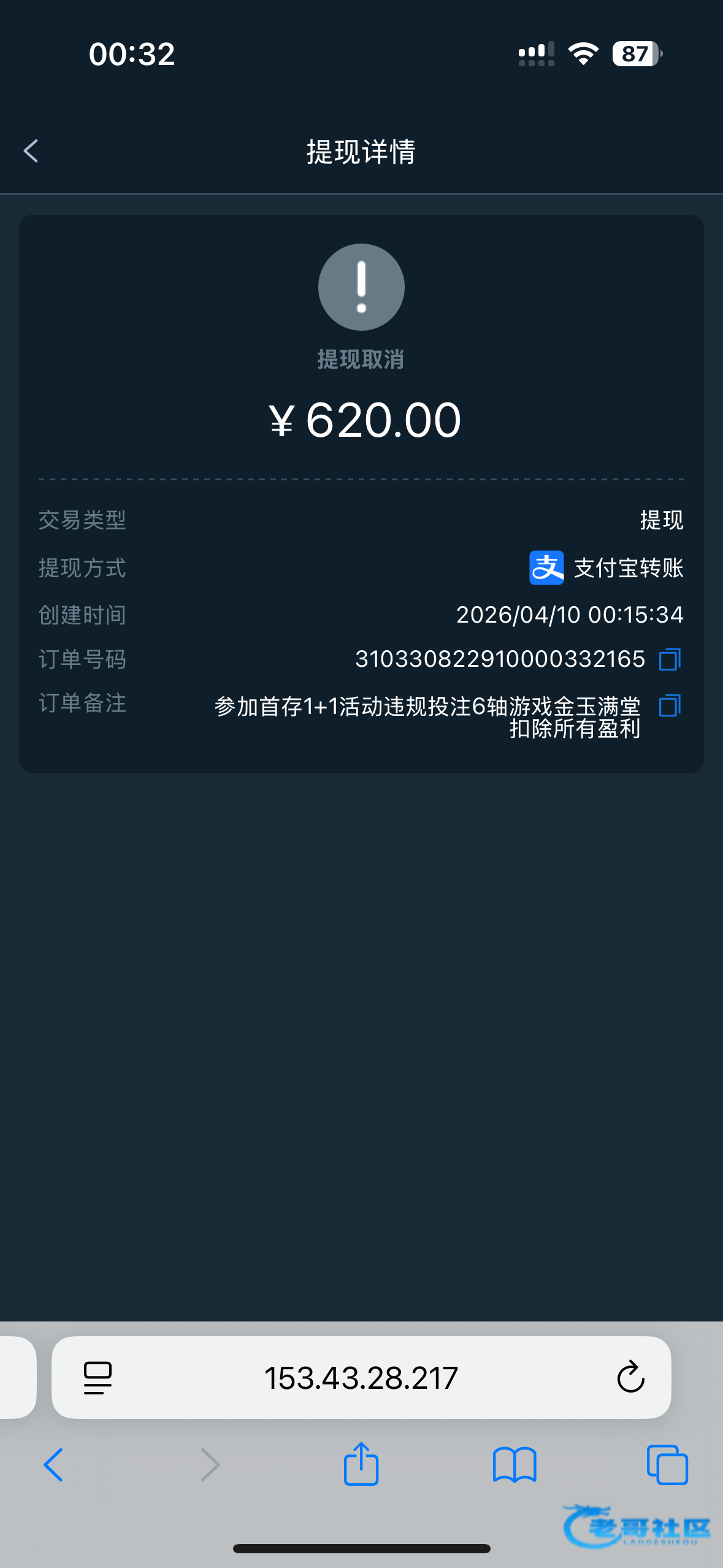Share this page from Safari toolbar
Screen dimensions: 723x1568
[361, 1464]
